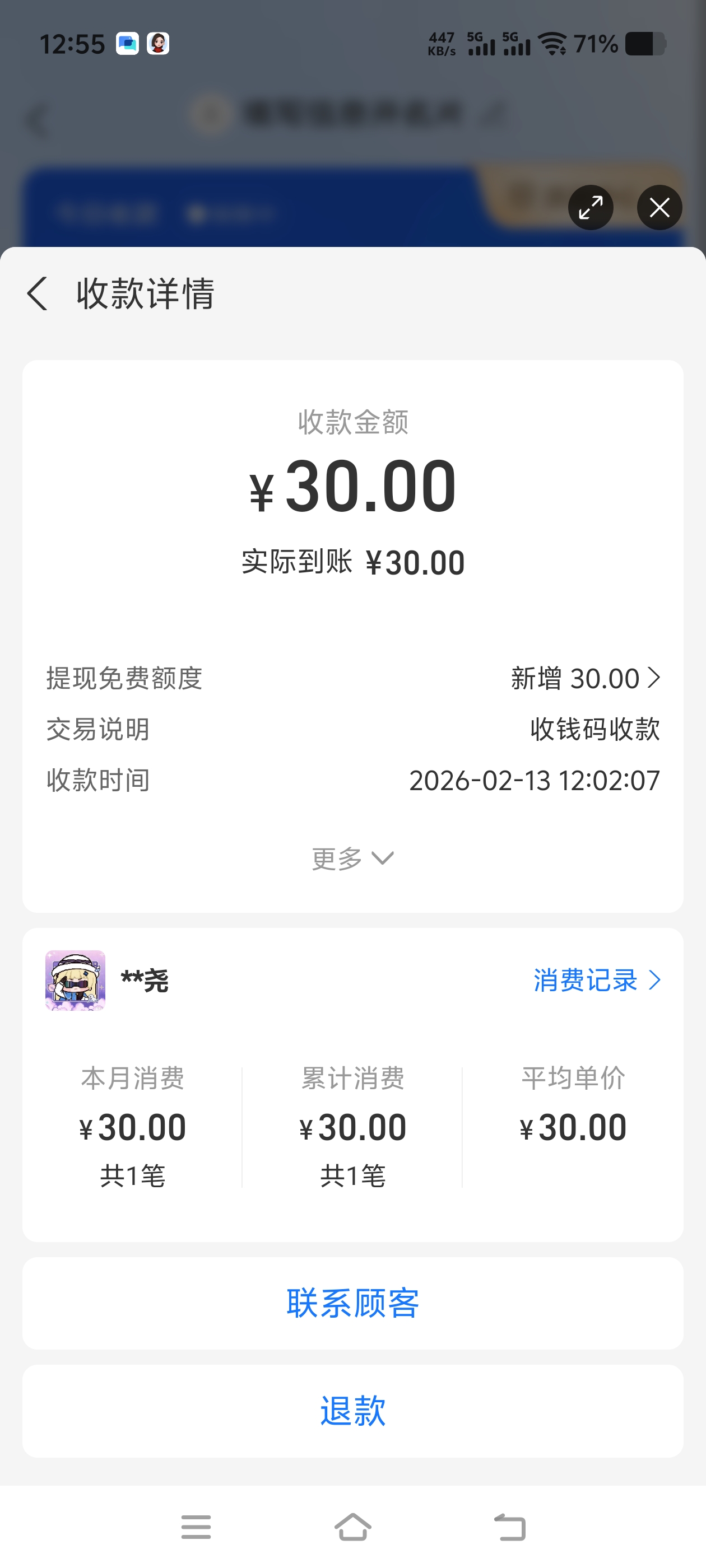This screenshot has width=706, height=1568.
Task: Go to the system home screen
Action: (352, 1527)
